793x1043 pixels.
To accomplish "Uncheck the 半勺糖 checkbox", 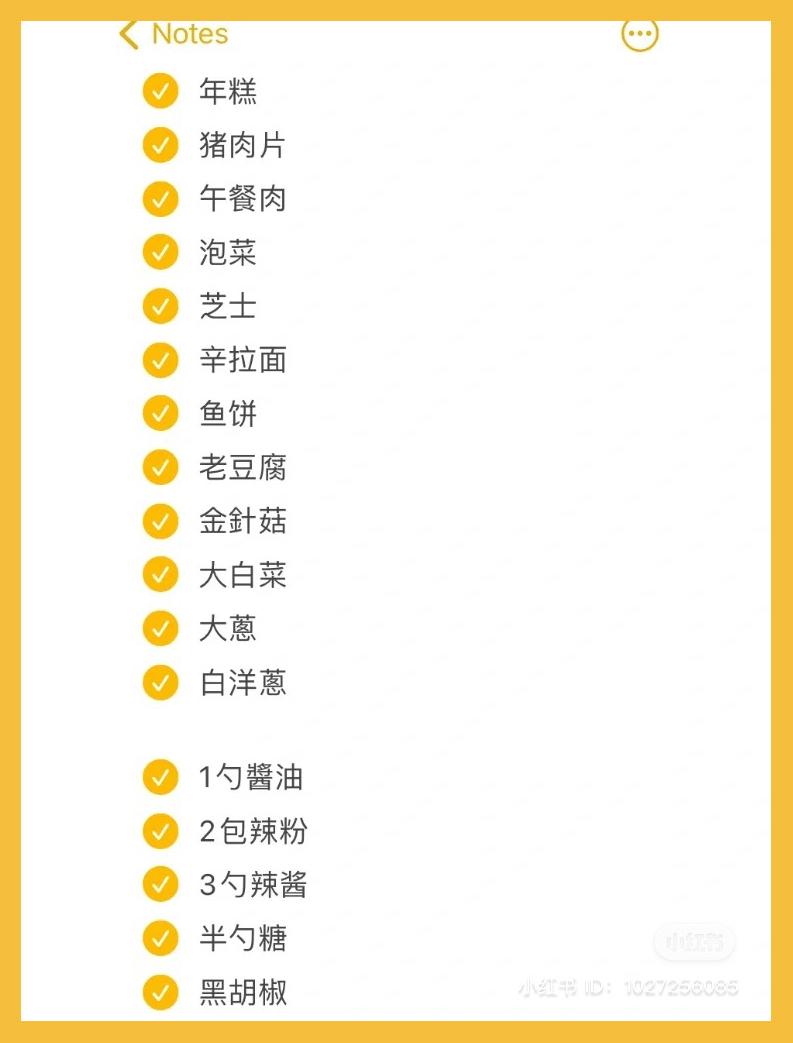I will tap(160, 939).
